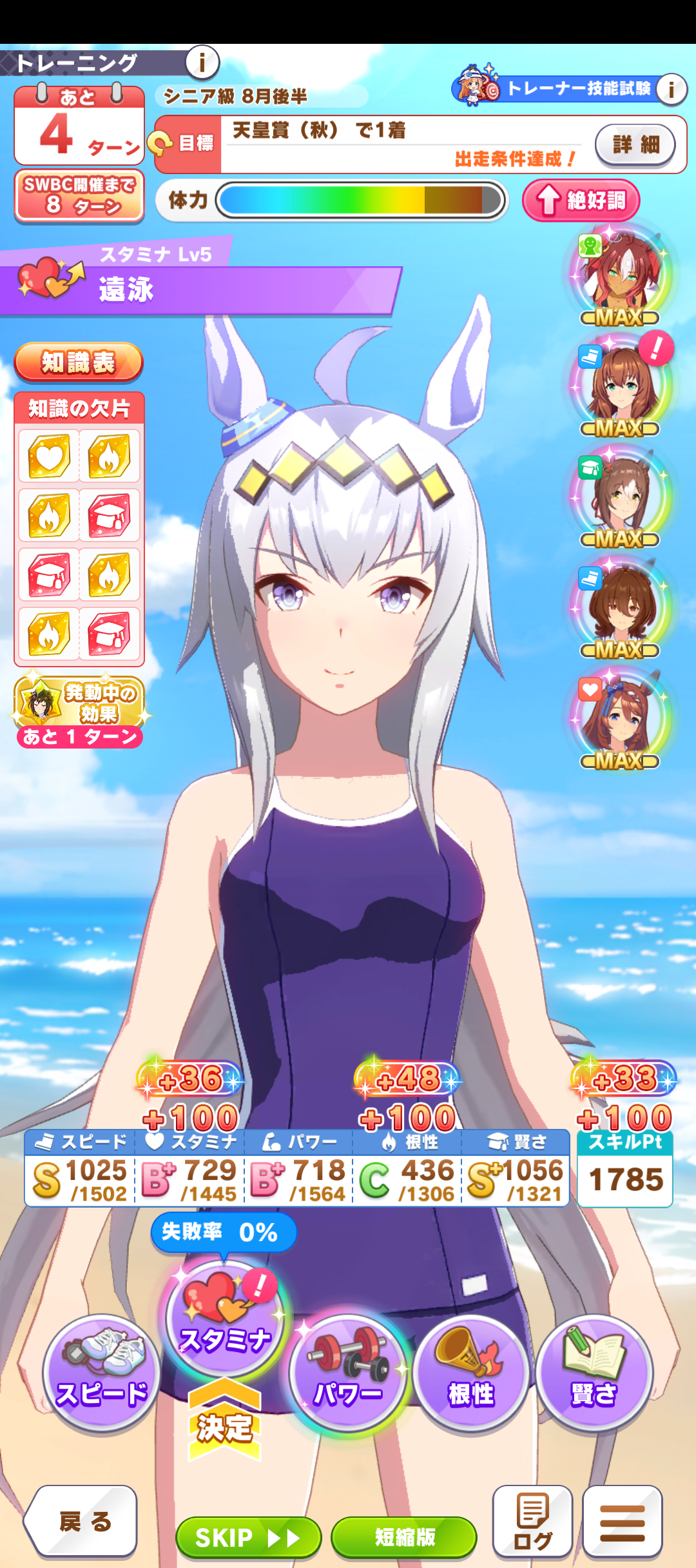This screenshot has width=696, height=1568.
Task: Toggle 短縮版 shortened mode
Action: click(x=404, y=1537)
